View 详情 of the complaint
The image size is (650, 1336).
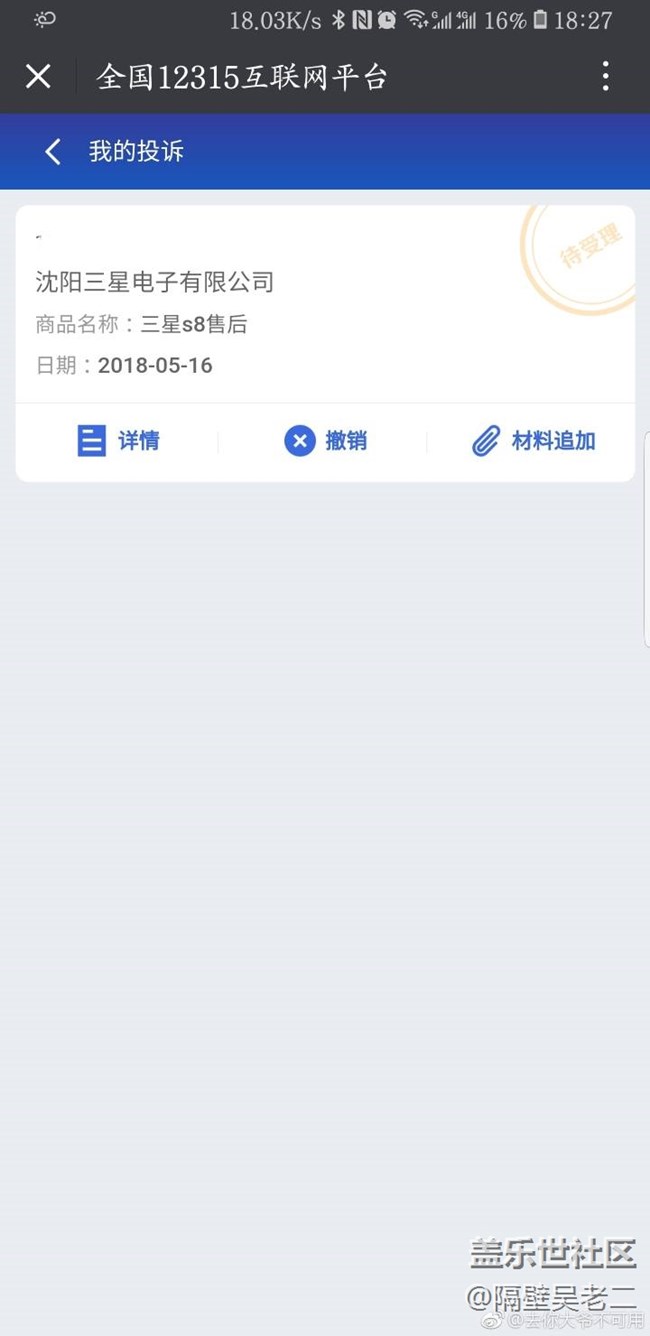click(118, 441)
